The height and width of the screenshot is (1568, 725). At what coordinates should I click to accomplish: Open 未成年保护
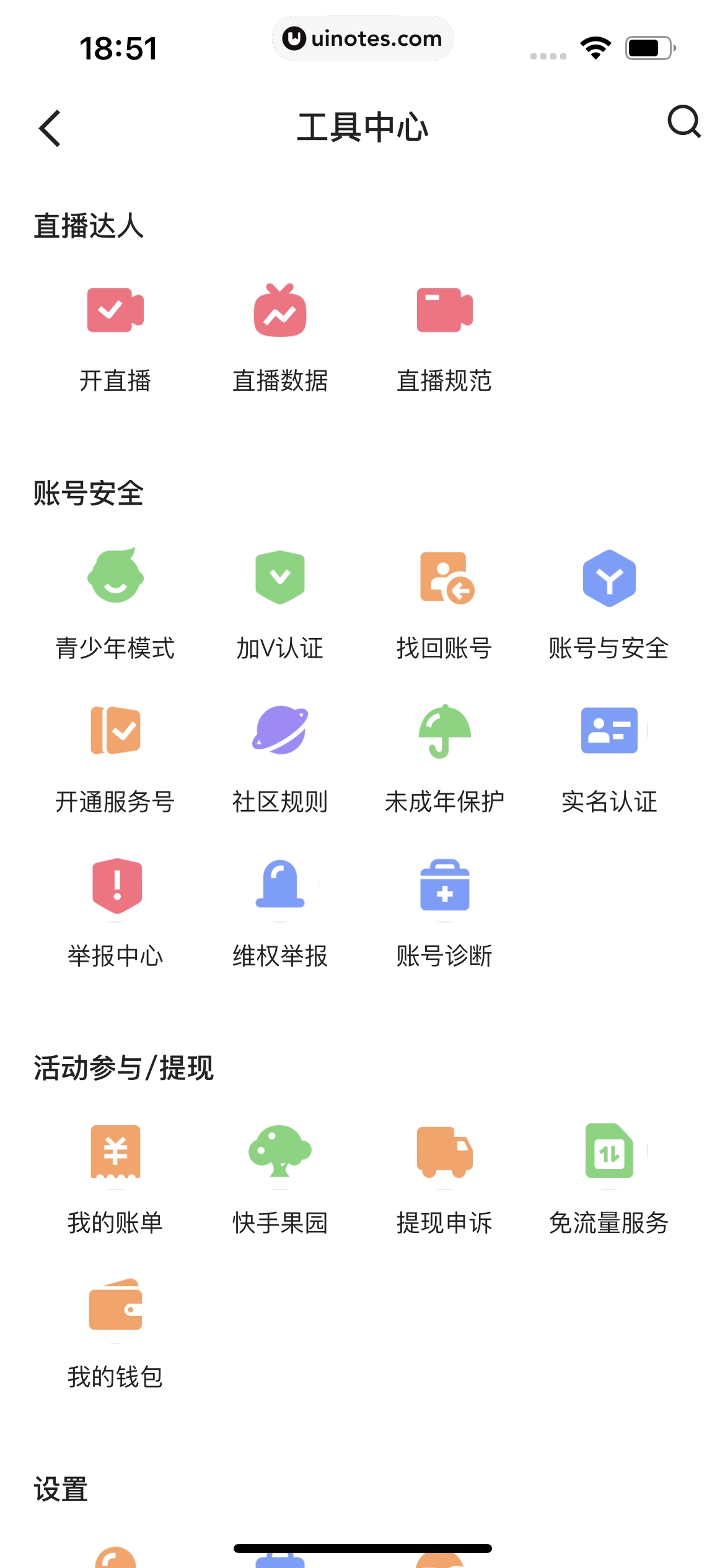point(444,759)
